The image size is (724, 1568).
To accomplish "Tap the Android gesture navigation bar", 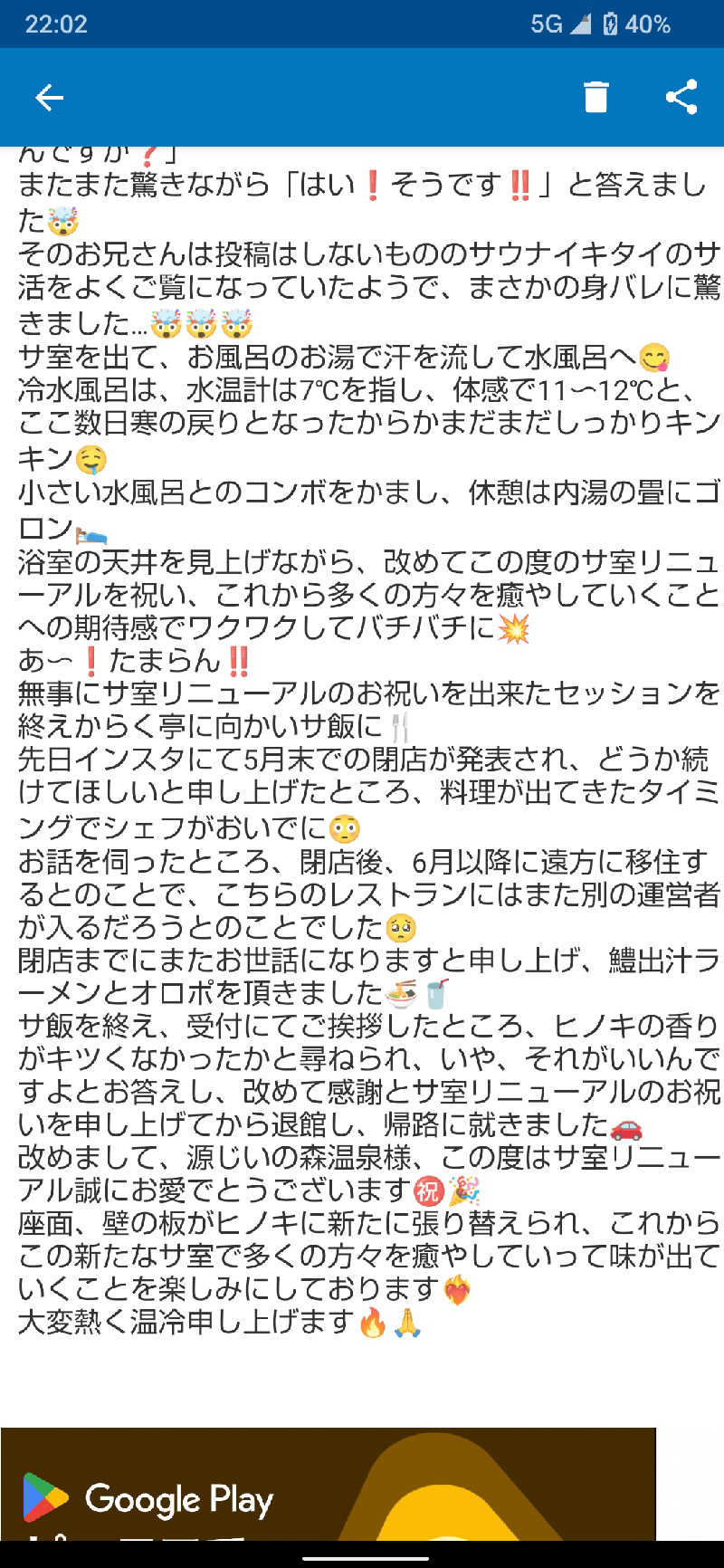I will 362,1554.
